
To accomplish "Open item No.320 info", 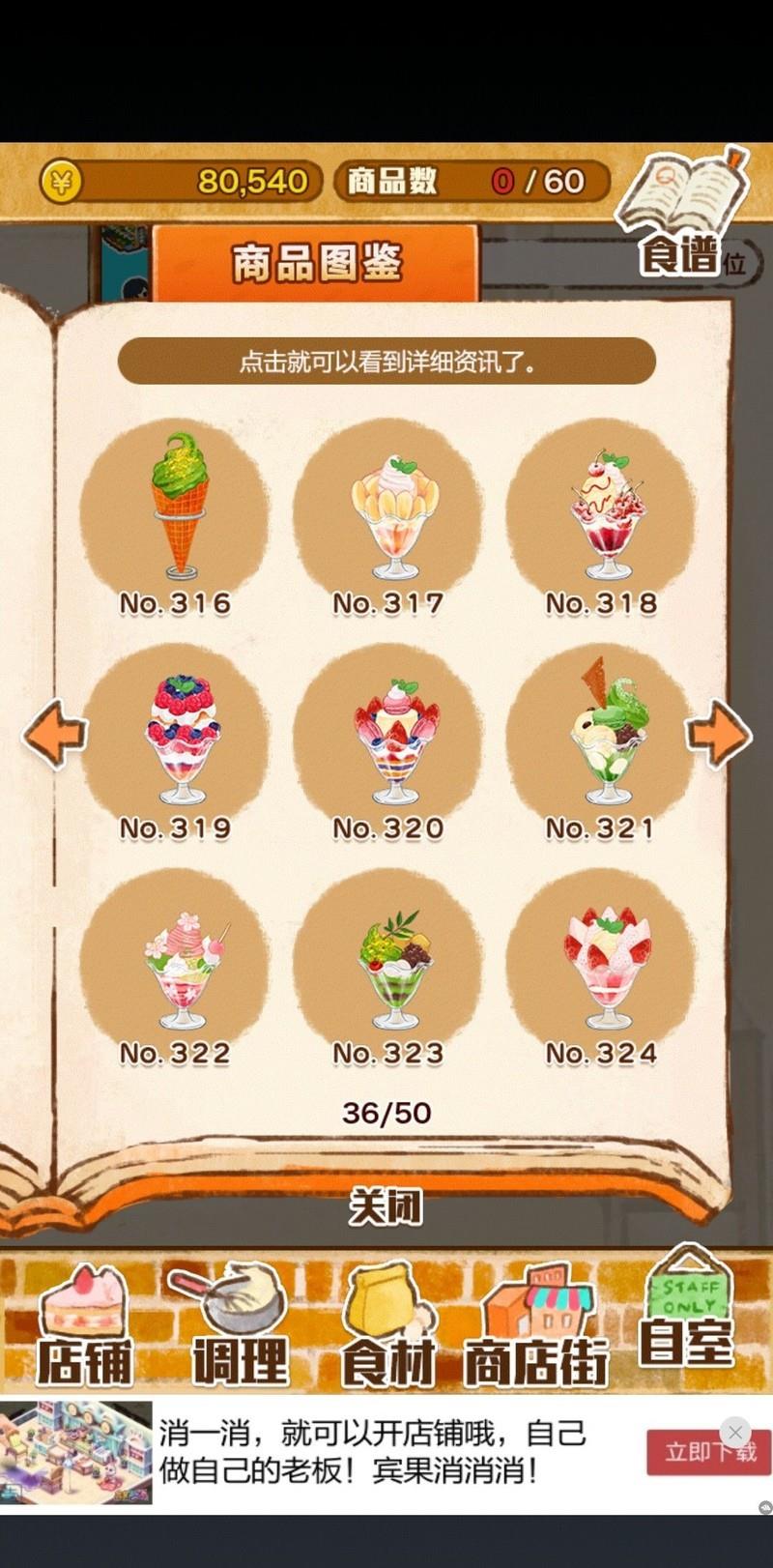I will [388, 738].
